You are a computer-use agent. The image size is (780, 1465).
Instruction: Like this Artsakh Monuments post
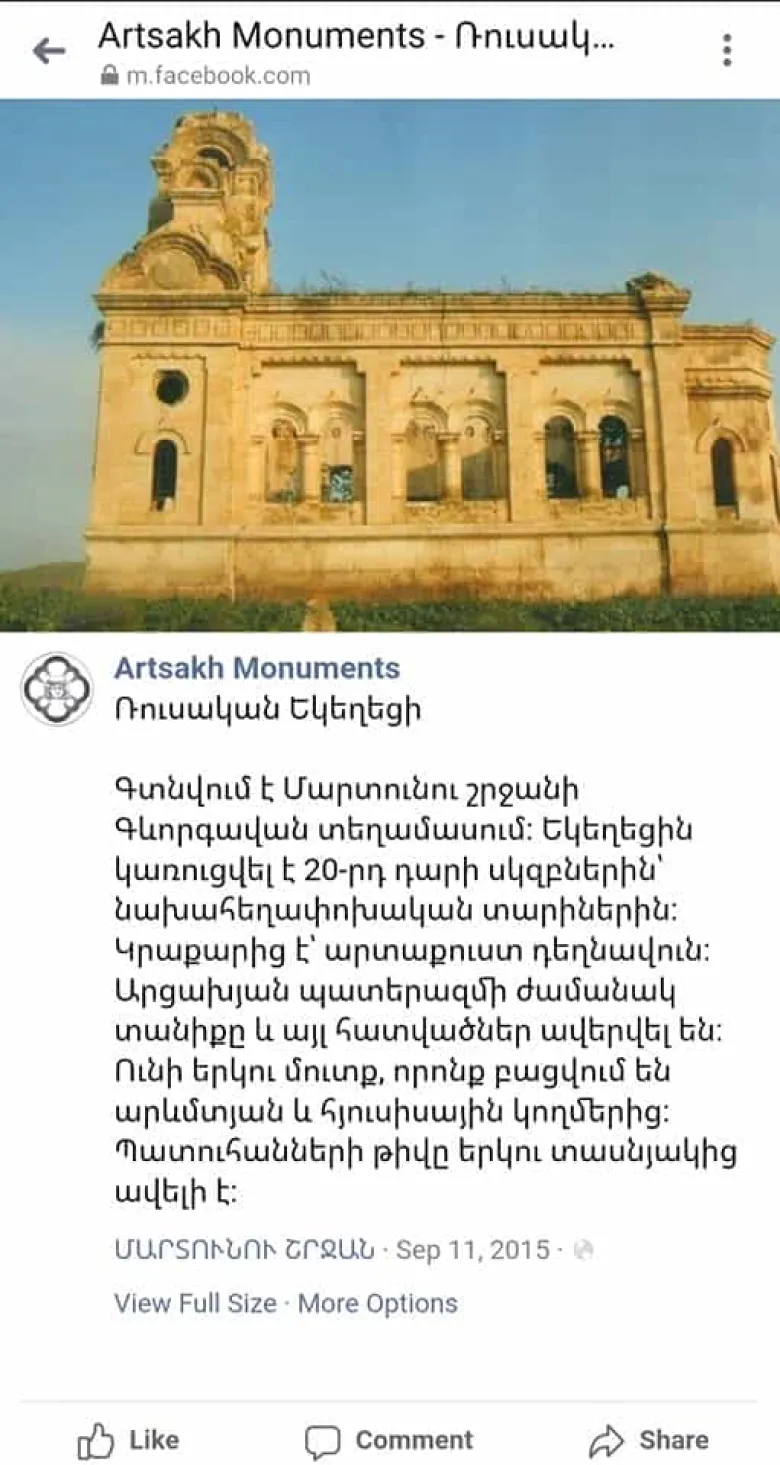(129, 1440)
